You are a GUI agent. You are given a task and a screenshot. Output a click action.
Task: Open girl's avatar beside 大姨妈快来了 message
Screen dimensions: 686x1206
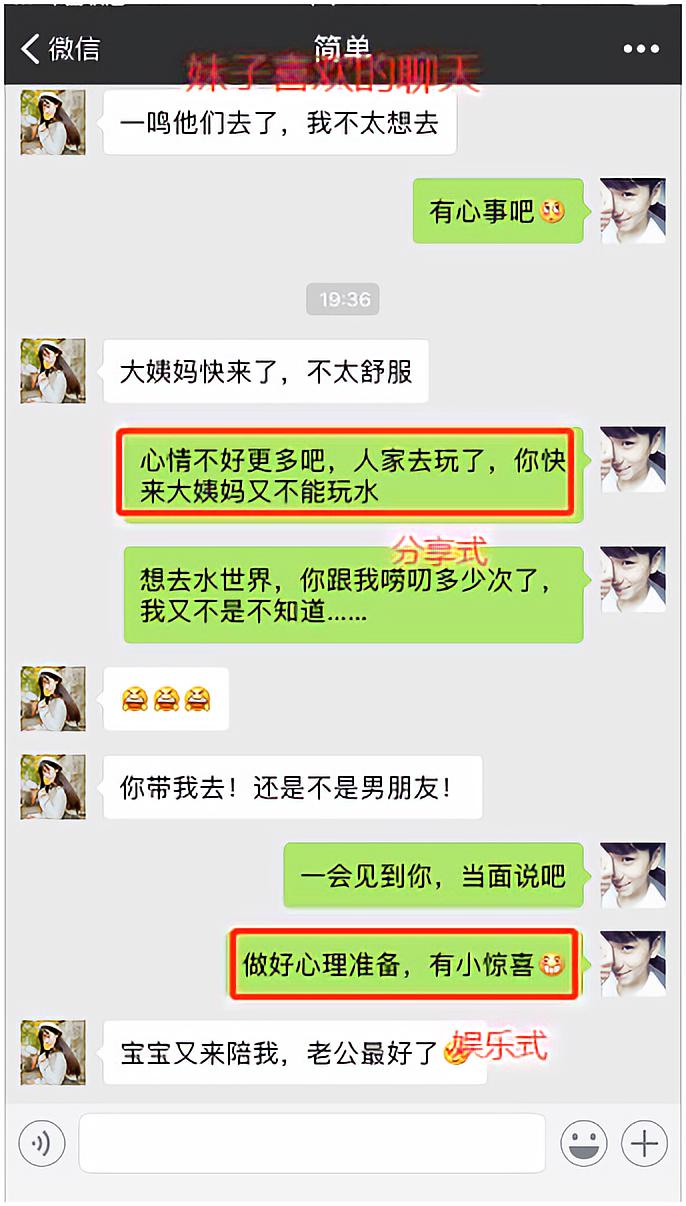point(53,371)
